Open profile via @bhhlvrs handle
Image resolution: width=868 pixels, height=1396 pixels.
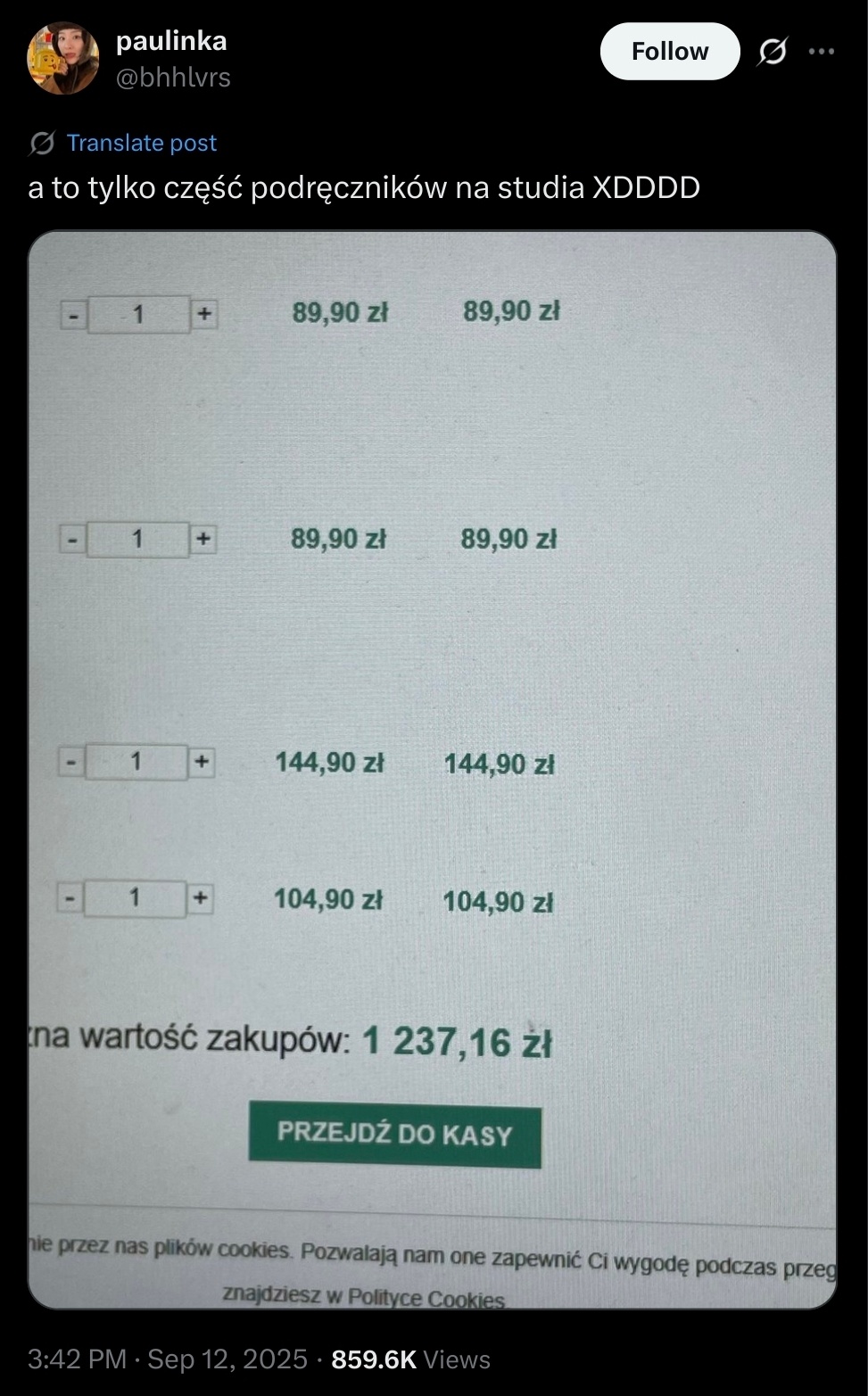coord(173,78)
